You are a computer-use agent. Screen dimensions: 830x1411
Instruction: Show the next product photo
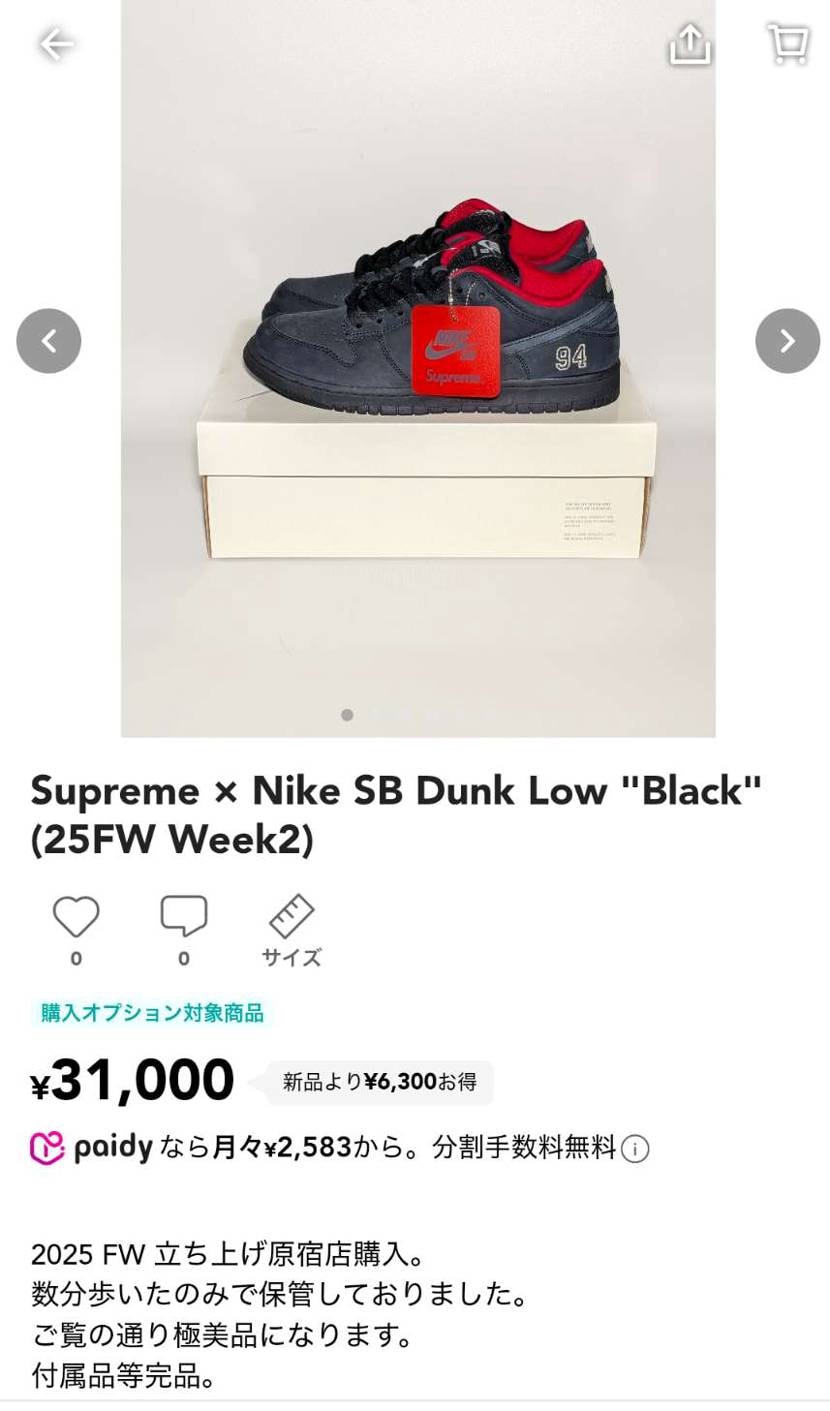[x=787, y=341]
